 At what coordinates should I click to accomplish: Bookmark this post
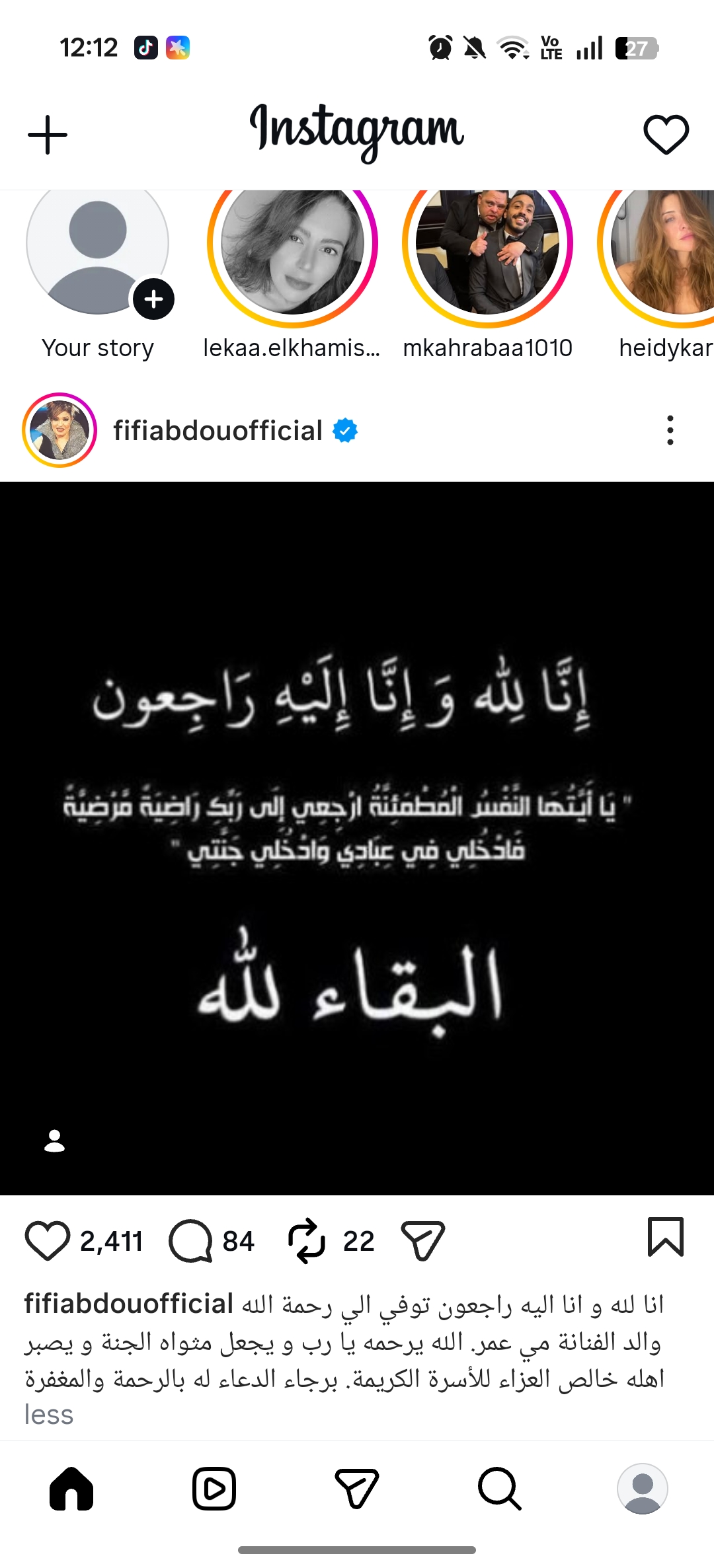click(x=666, y=1237)
